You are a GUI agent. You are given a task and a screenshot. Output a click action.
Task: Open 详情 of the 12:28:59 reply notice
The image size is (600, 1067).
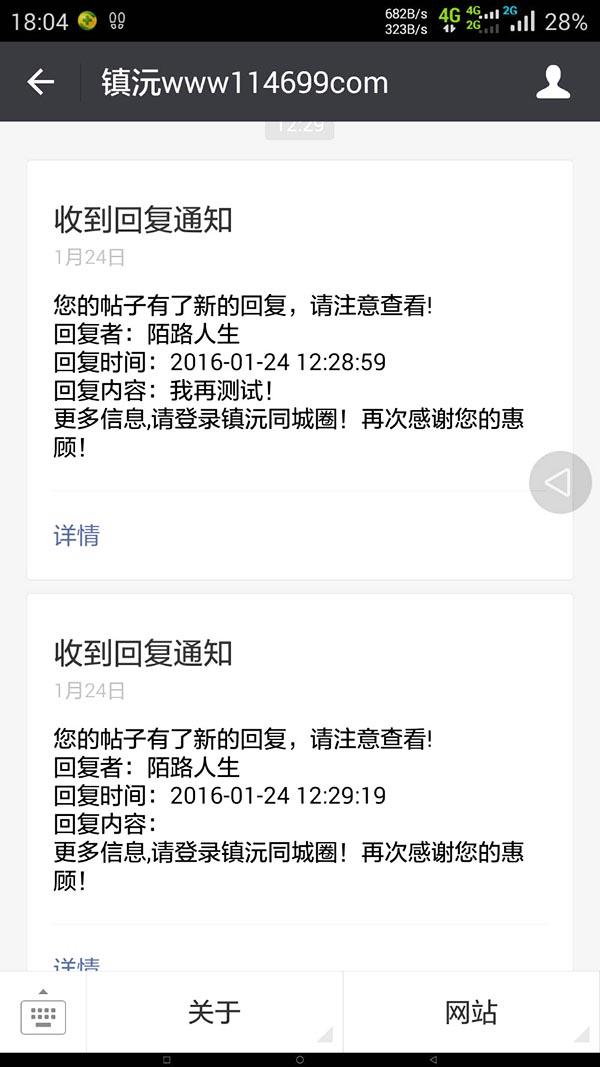tap(76, 536)
